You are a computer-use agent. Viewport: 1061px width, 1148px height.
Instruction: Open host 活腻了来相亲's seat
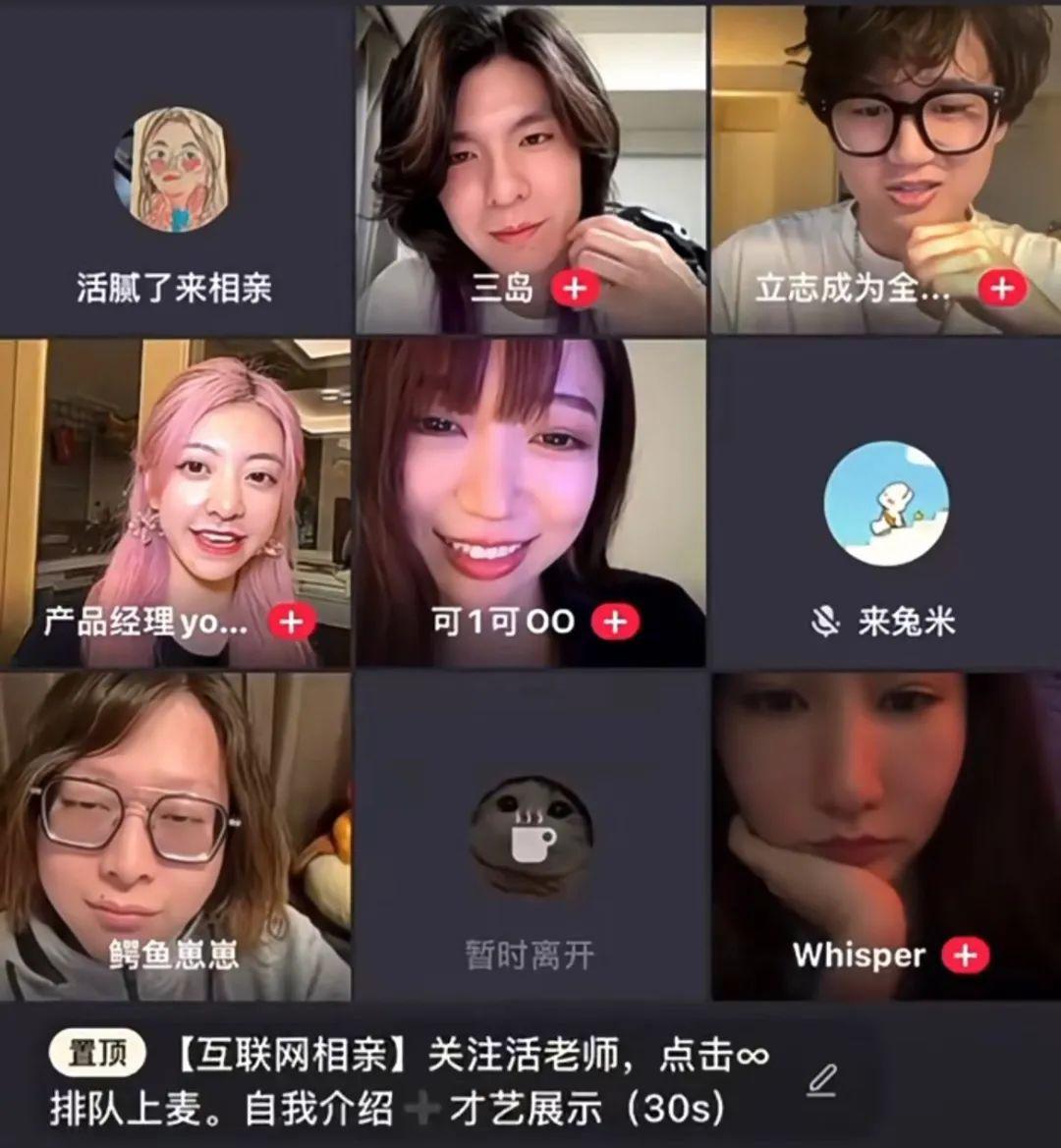176,169
